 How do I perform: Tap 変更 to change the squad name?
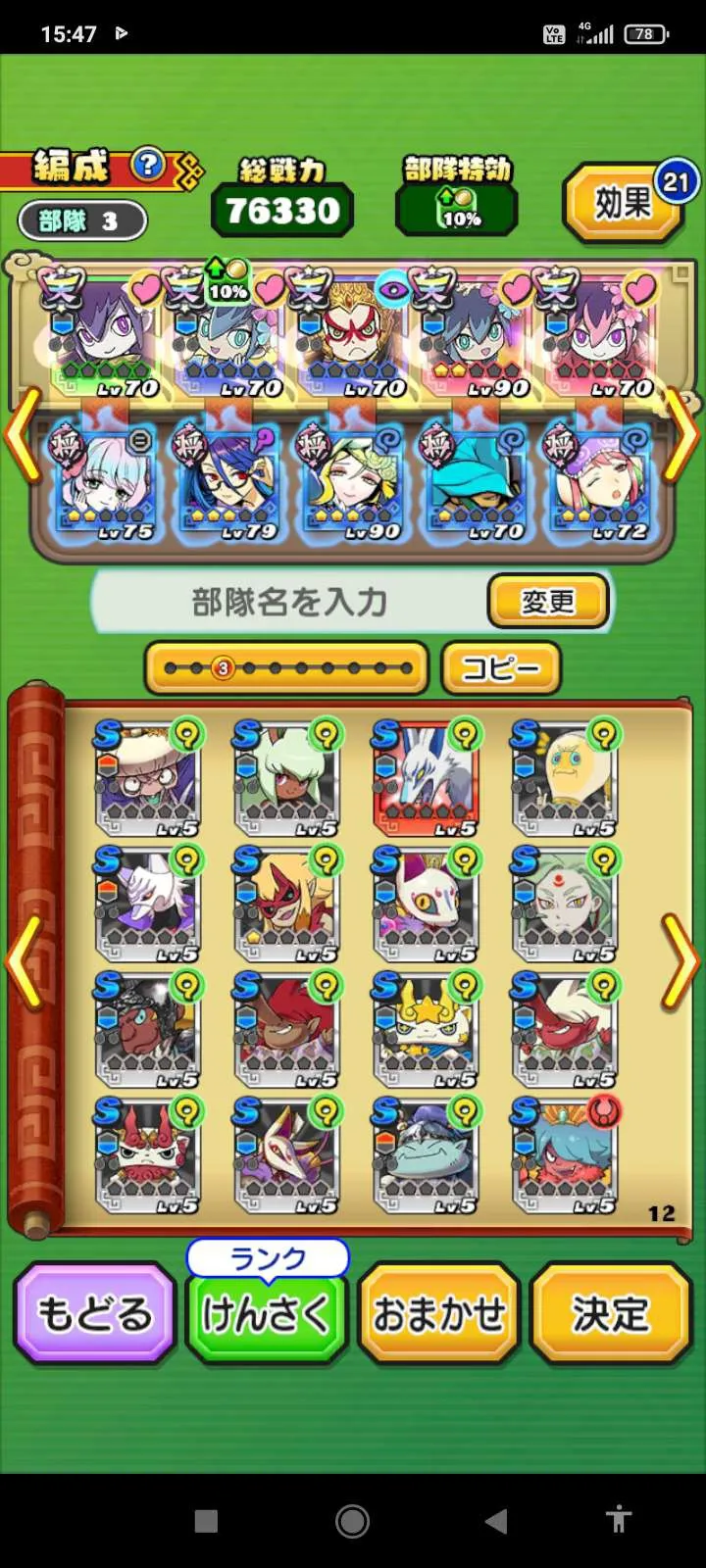[547, 601]
